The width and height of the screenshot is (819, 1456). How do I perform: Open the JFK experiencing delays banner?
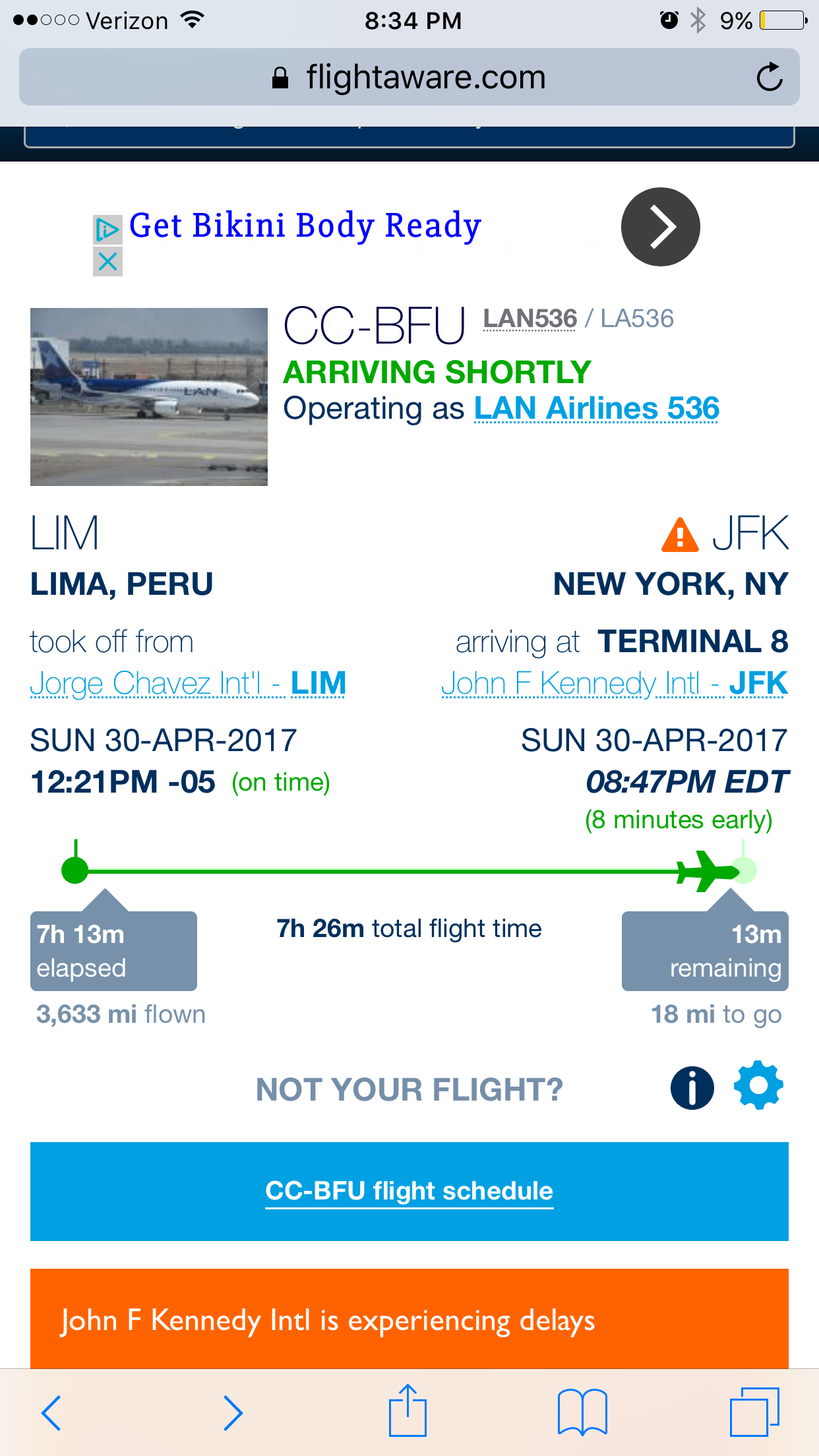409,1319
